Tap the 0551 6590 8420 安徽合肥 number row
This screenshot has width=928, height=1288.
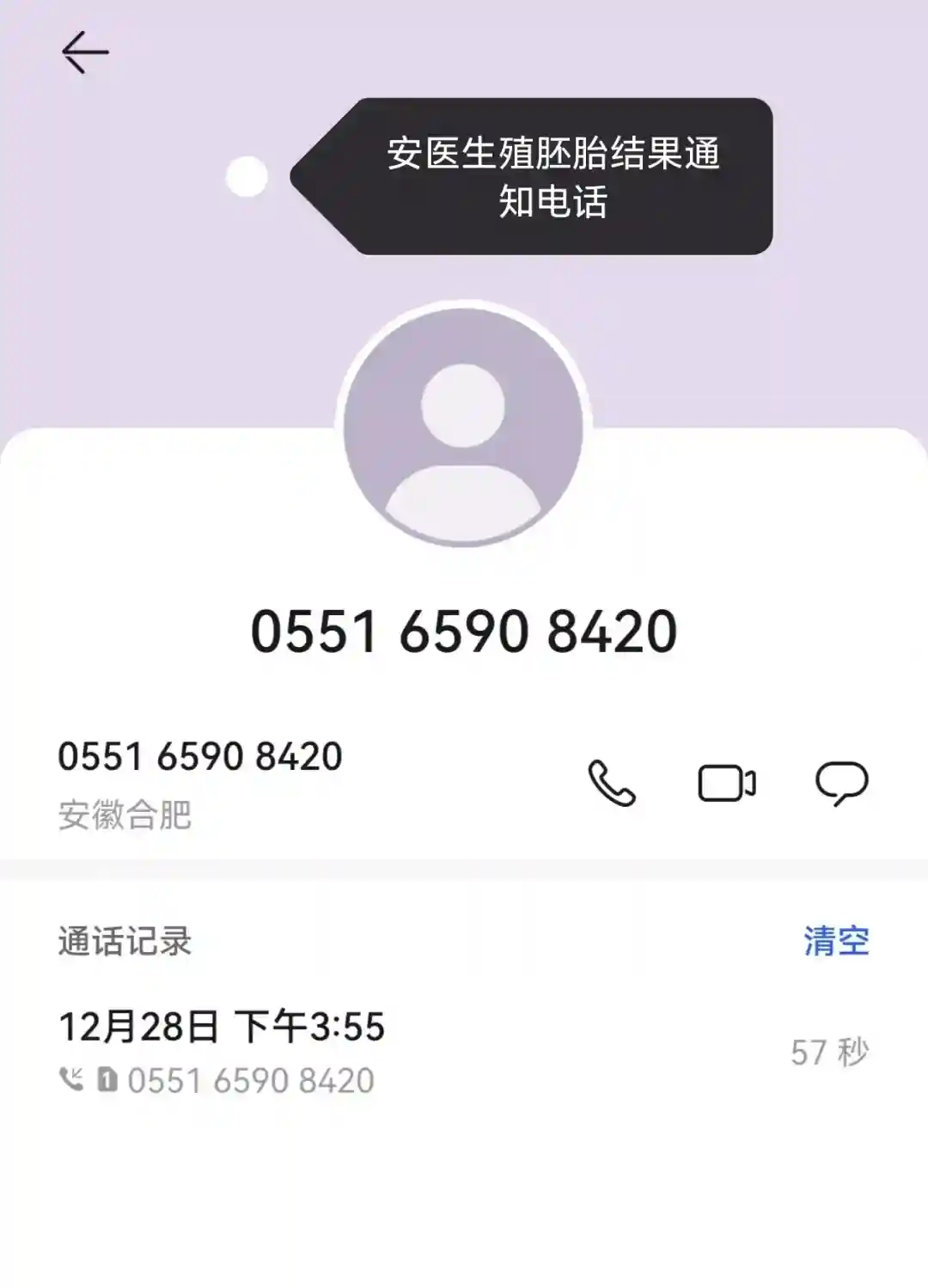200,783
